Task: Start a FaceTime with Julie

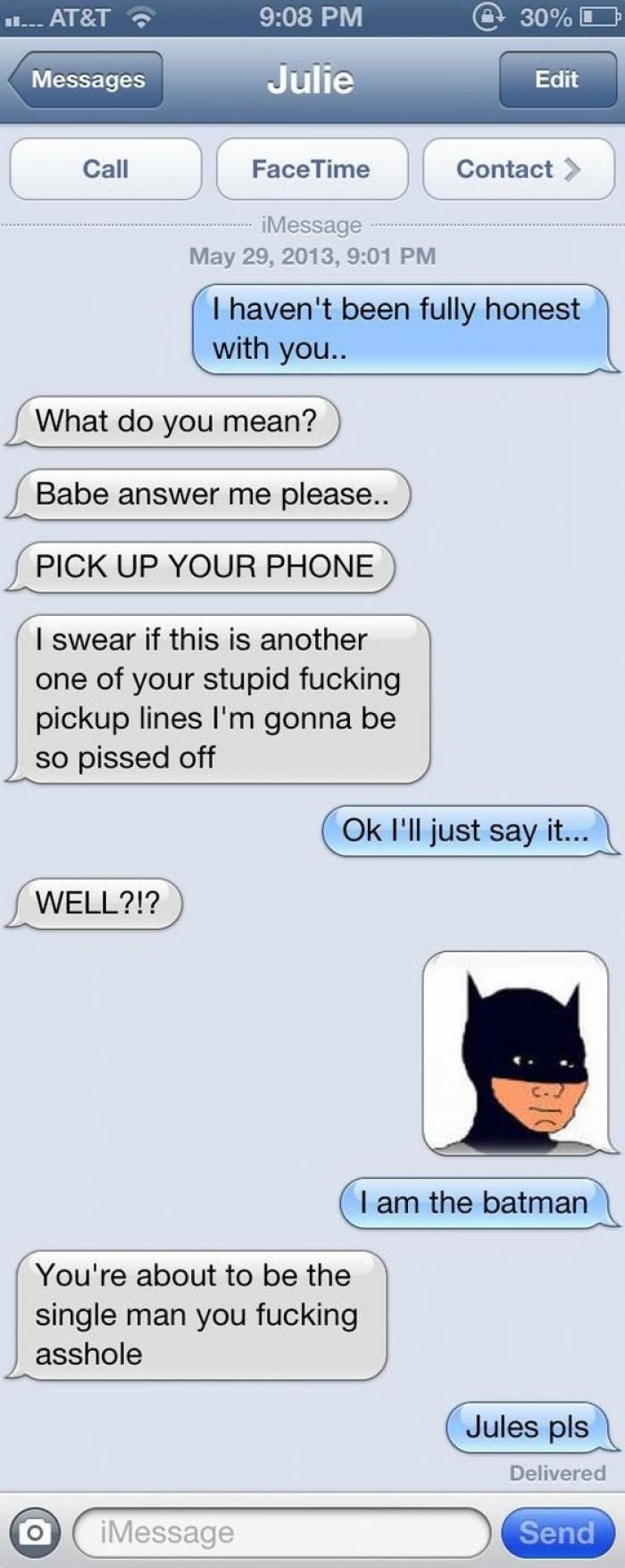Action: (x=311, y=169)
